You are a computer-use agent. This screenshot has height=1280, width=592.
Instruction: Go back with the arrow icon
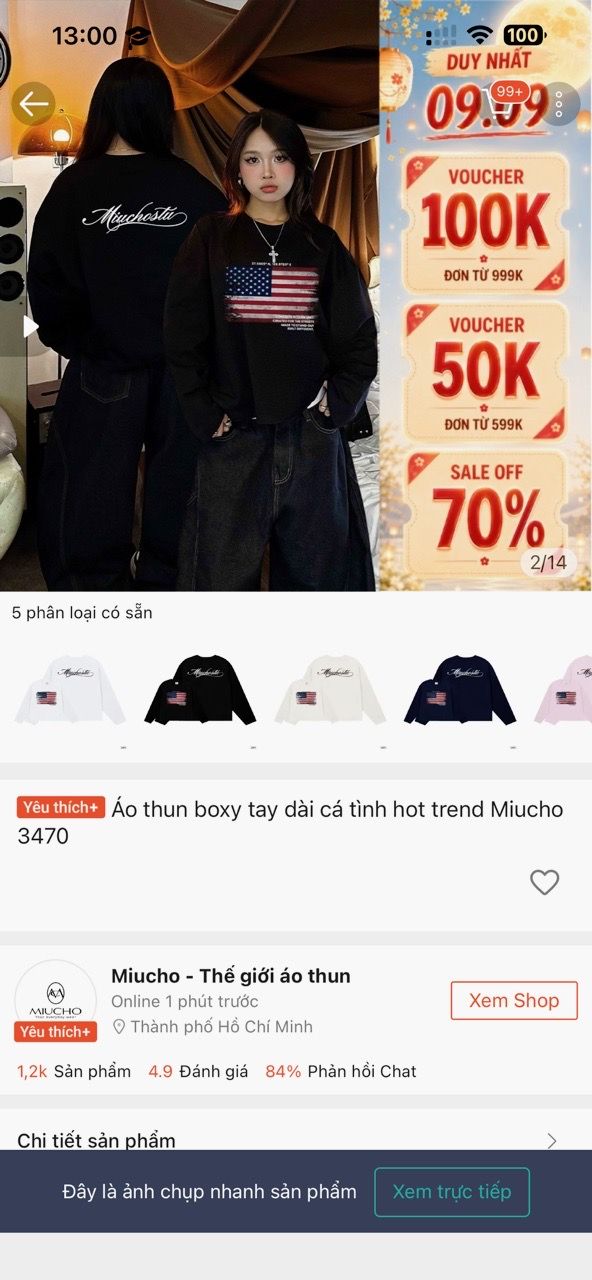click(x=33, y=103)
